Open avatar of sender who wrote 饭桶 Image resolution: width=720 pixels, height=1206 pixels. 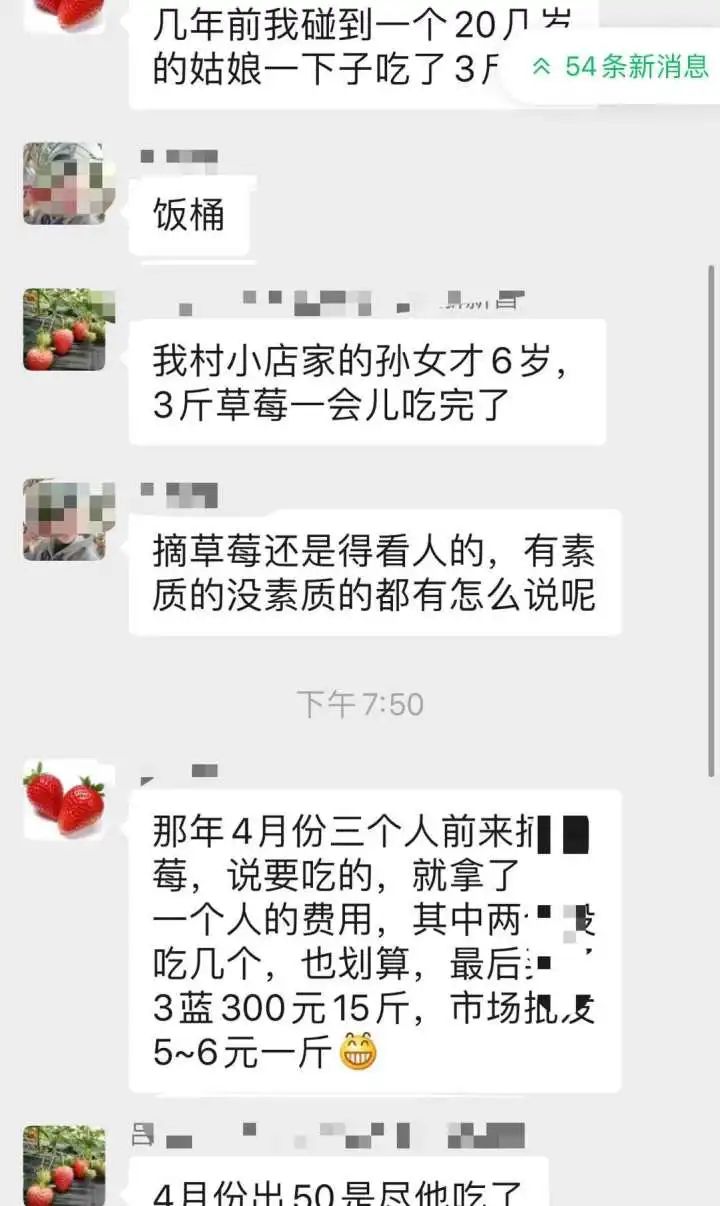[x=64, y=183]
